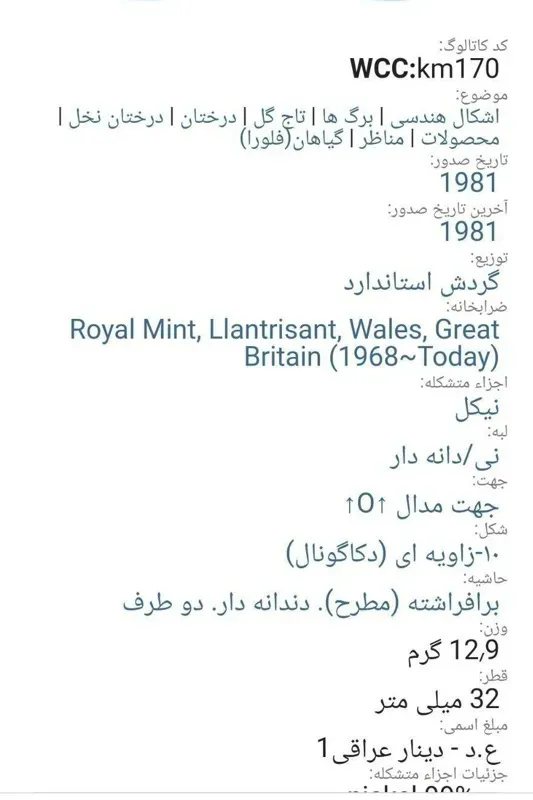Open the اشکال هندسی theme link
The width and height of the screenshot is (533, 800).
[x=444, y=117]
